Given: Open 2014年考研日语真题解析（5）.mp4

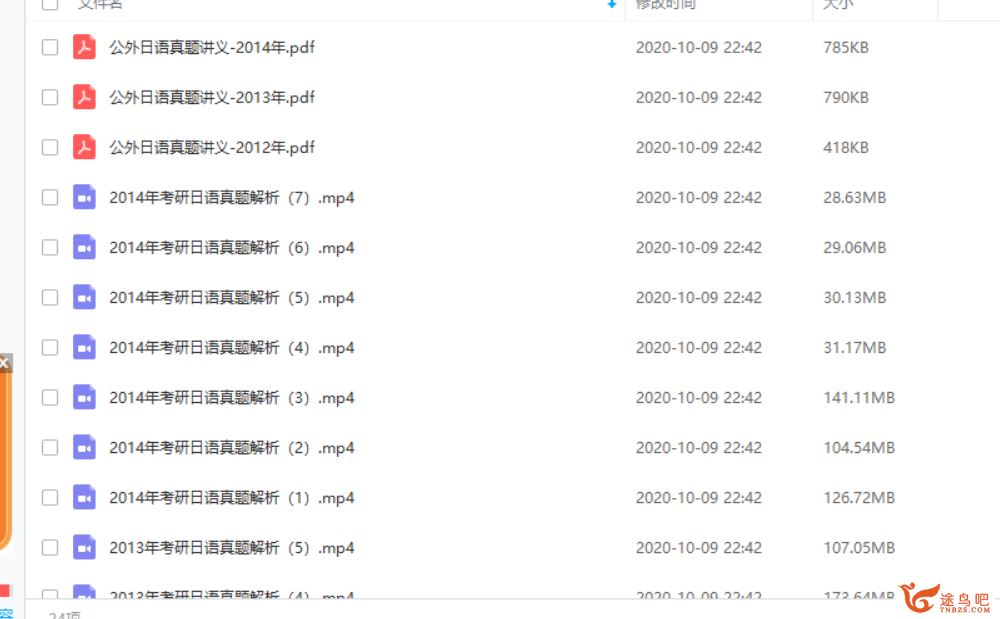Looking at the screenshot, I should [x=231, y=297].
